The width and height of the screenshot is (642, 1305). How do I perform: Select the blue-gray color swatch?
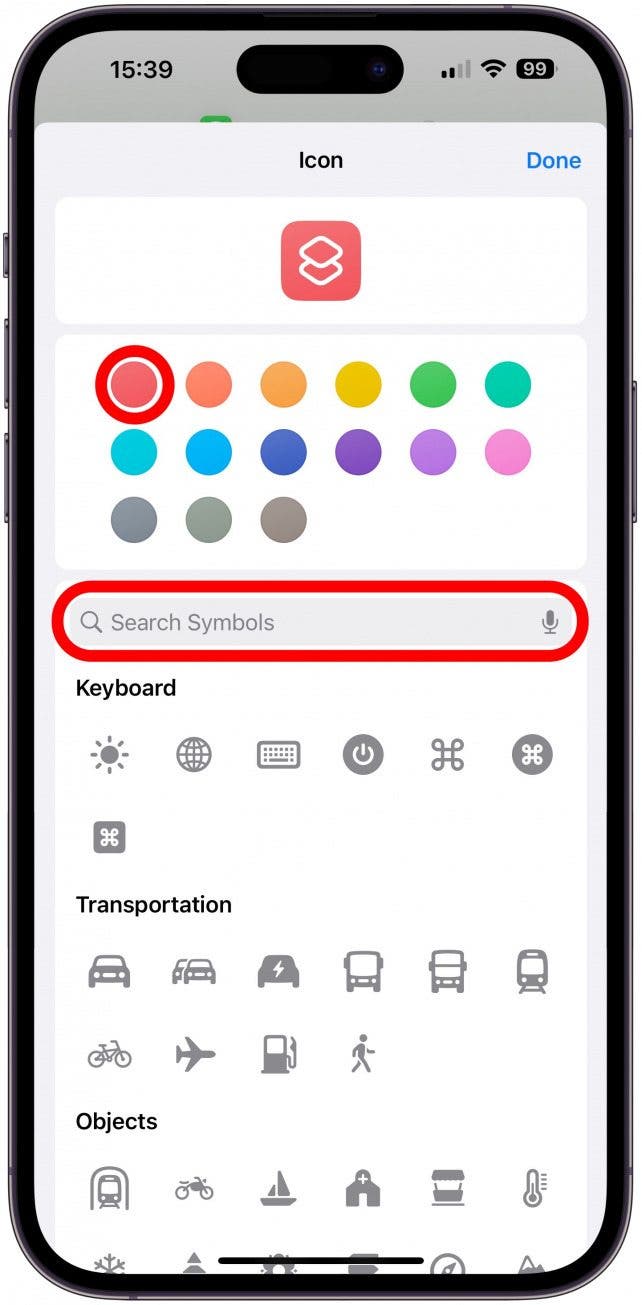134,520
